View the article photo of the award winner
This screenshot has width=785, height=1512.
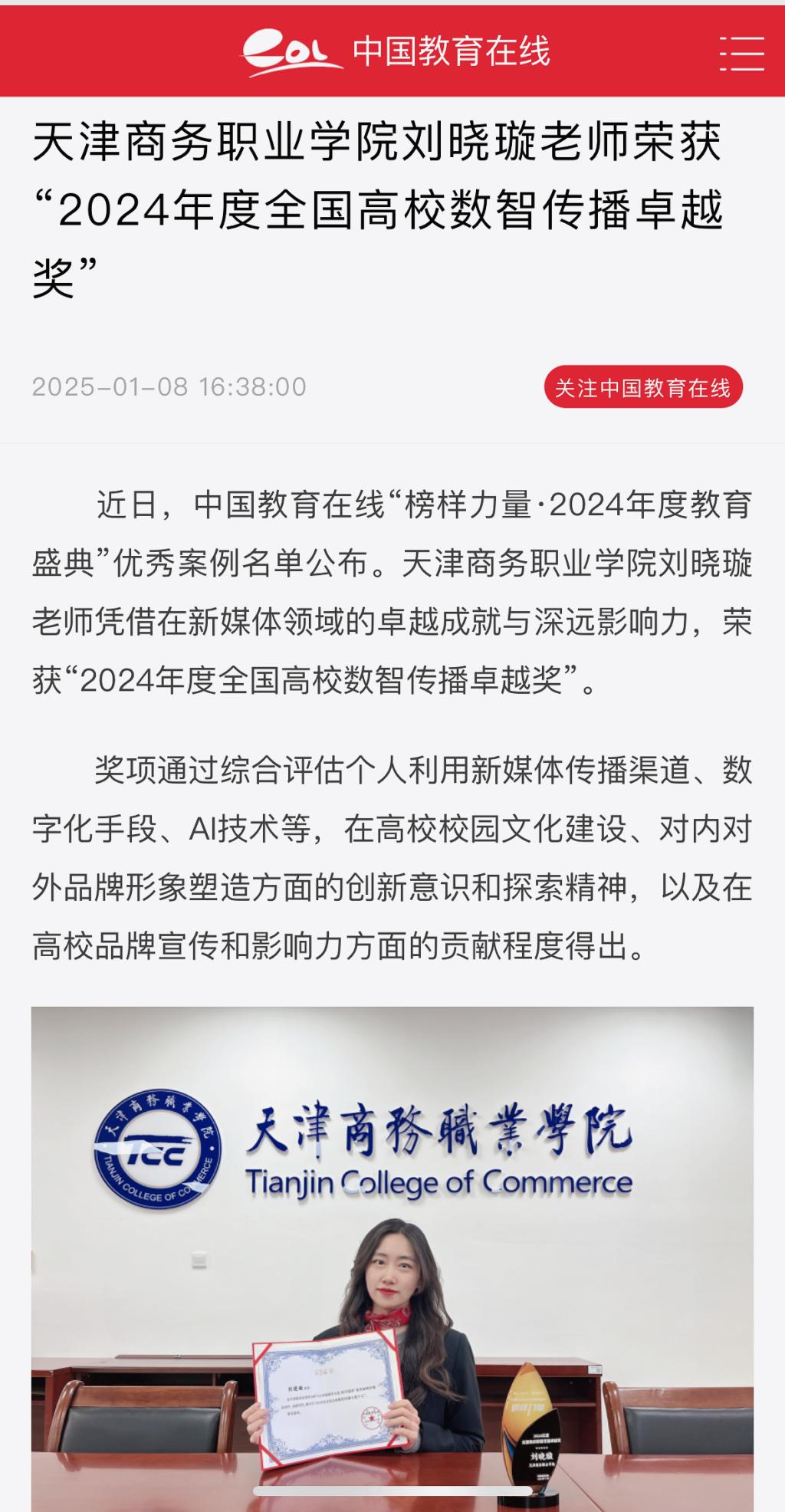point(392,1257)
